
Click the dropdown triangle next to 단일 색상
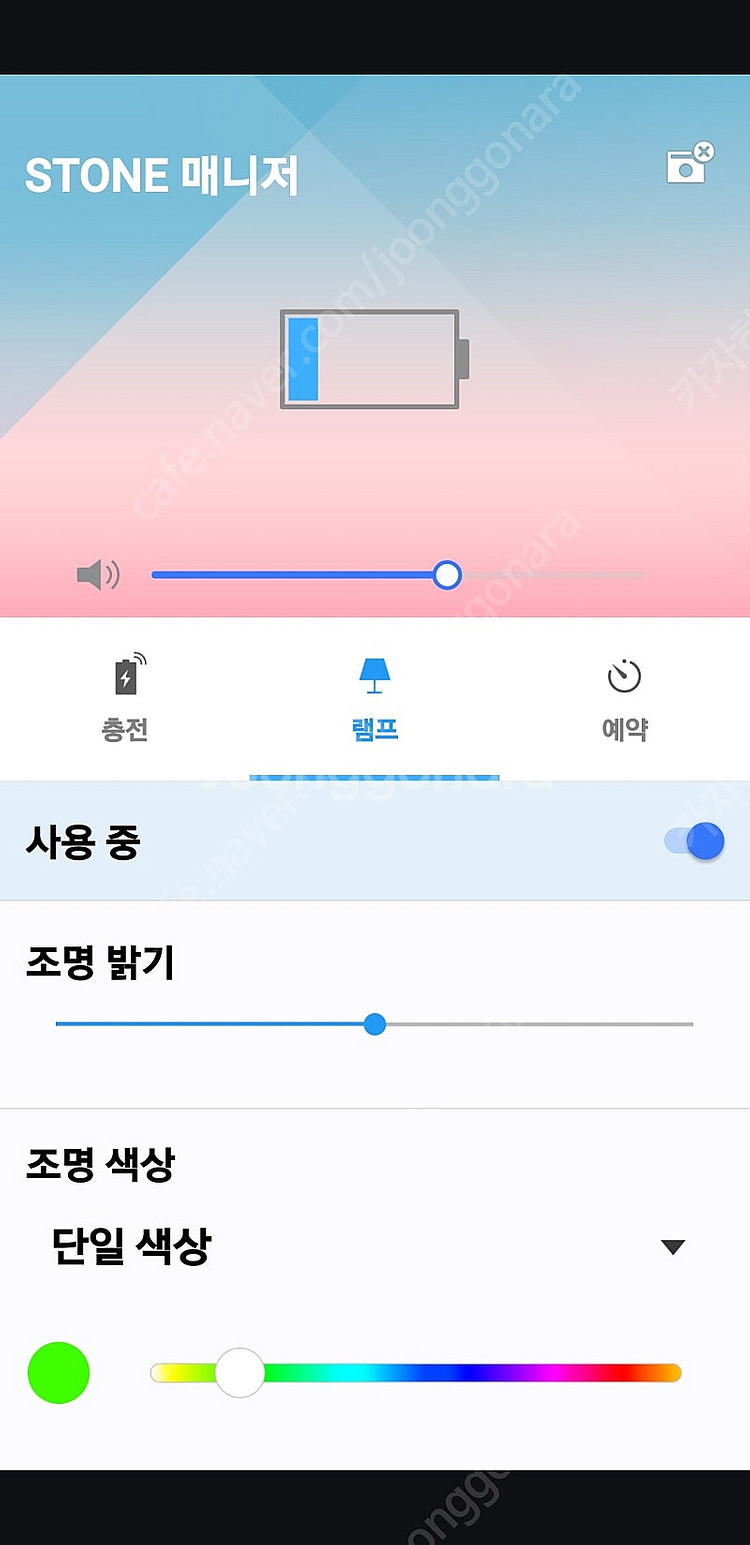pos(672,1247)
